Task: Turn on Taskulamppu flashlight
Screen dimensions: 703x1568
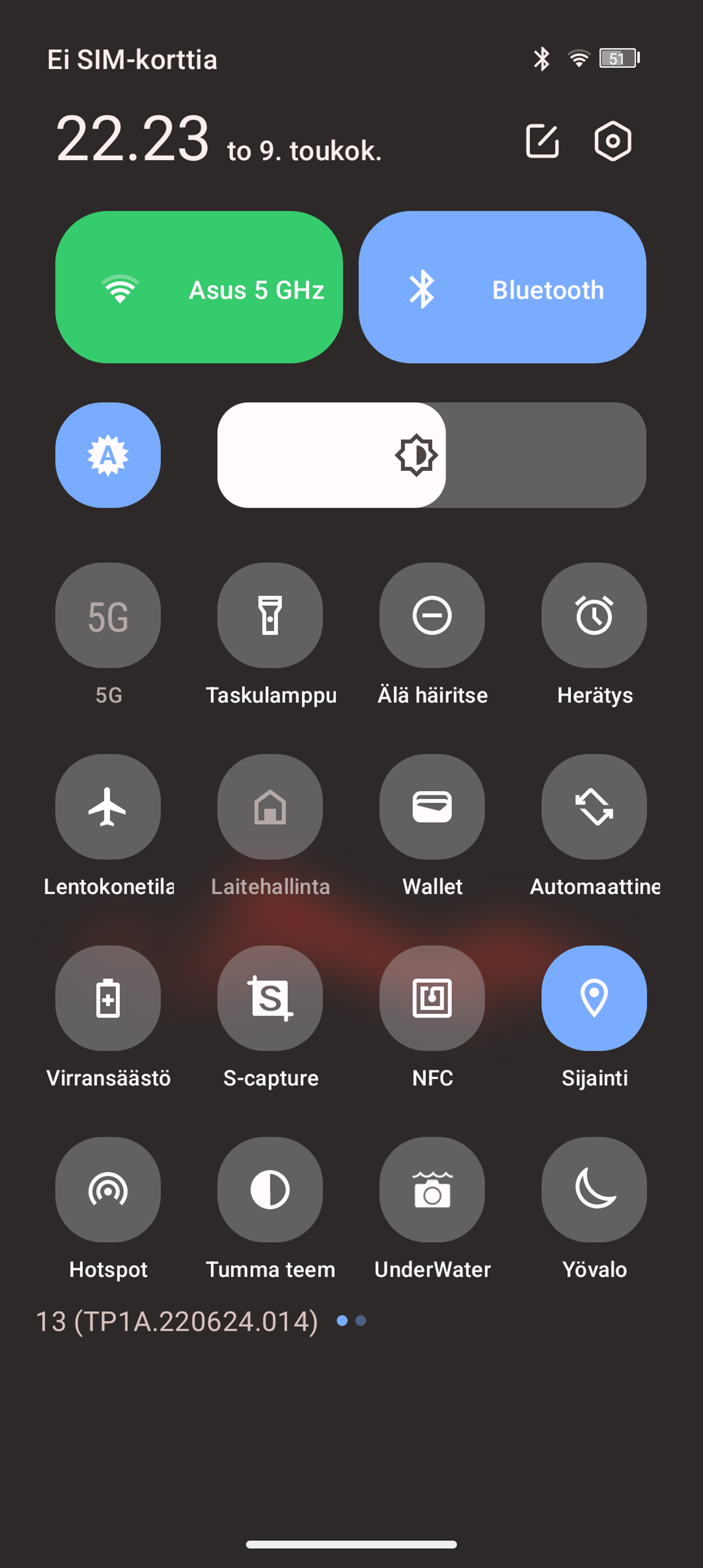Action: click(270, 616)
